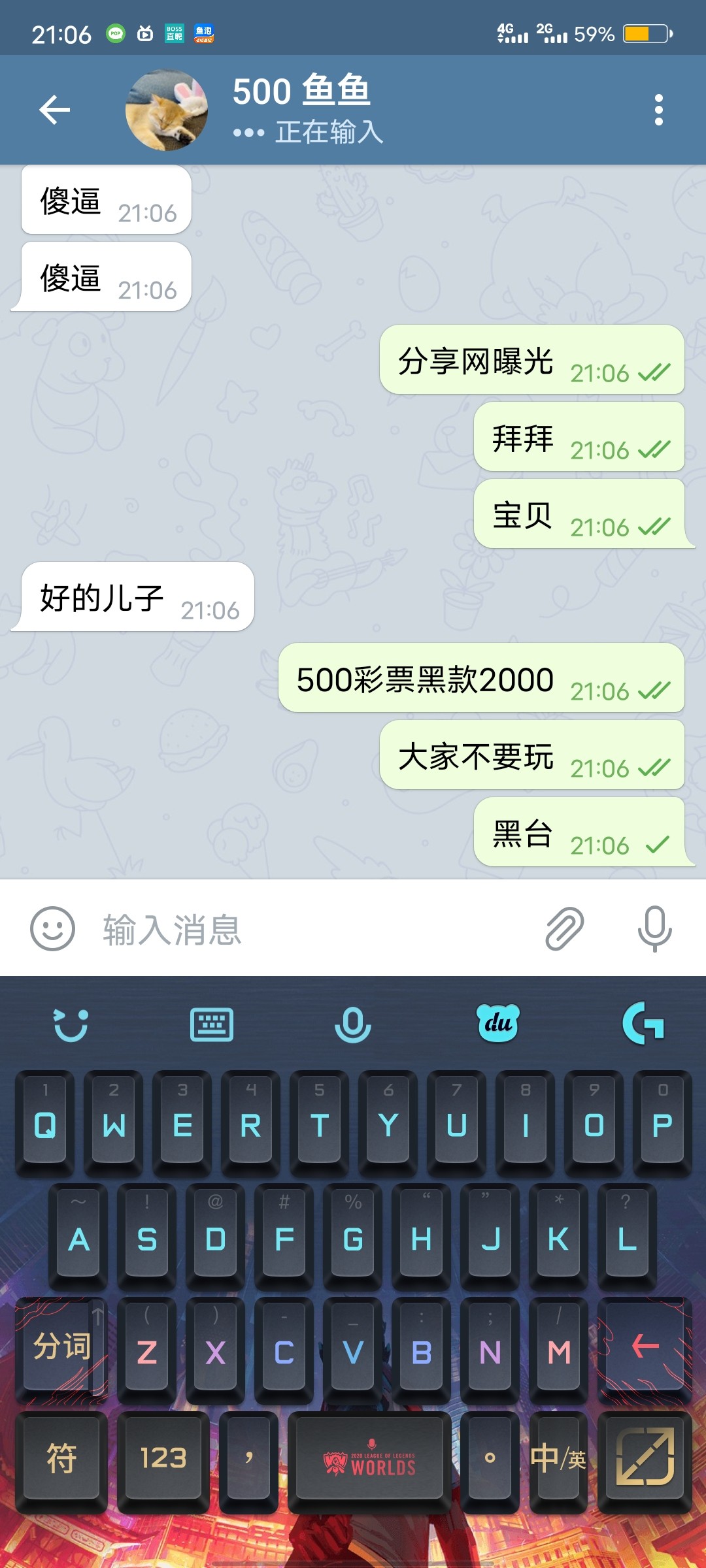Open the emoji picker
The image size is (706, 1568).
click(x=52, y=928)
